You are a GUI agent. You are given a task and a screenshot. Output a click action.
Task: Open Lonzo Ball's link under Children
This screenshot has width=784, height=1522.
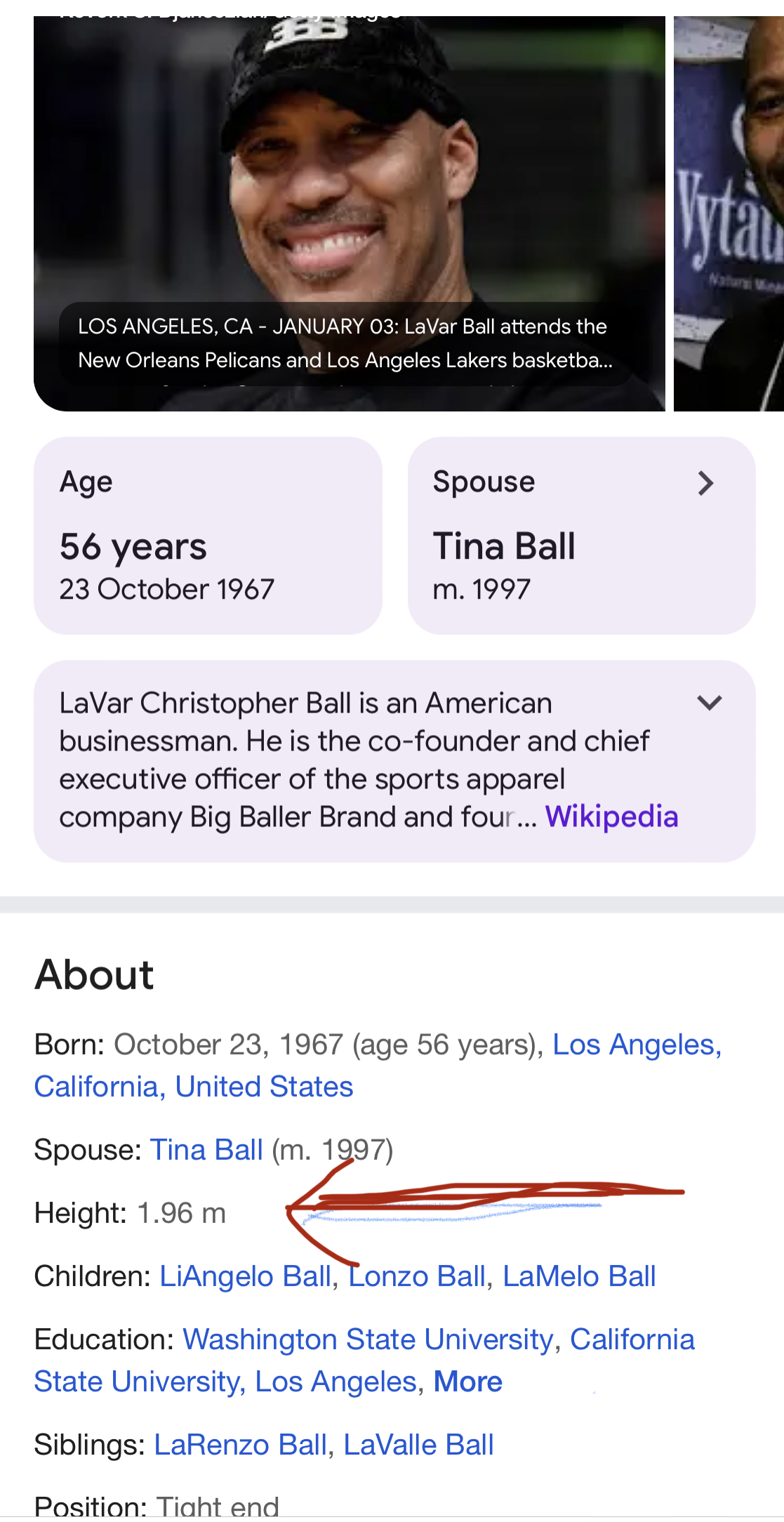[x=417, y=1276]
